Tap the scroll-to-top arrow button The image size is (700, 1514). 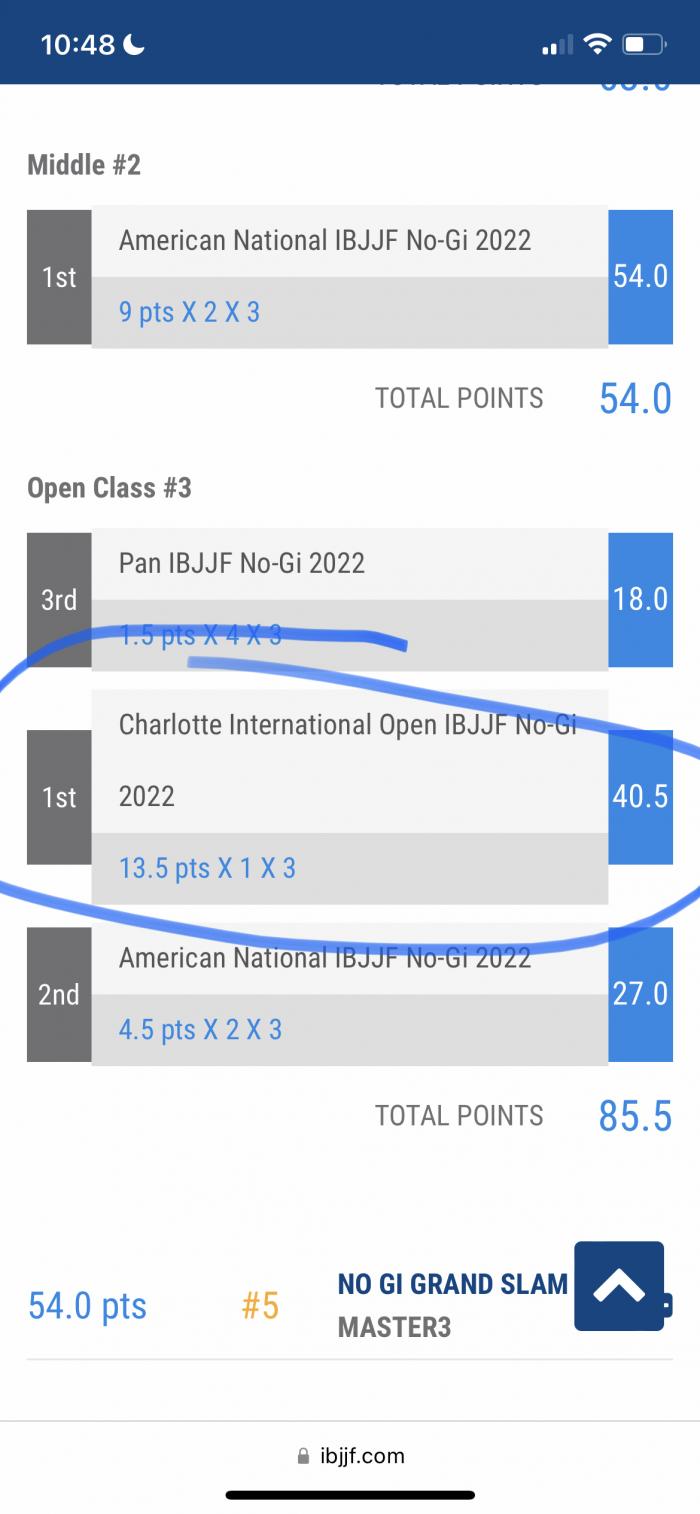619,1286
